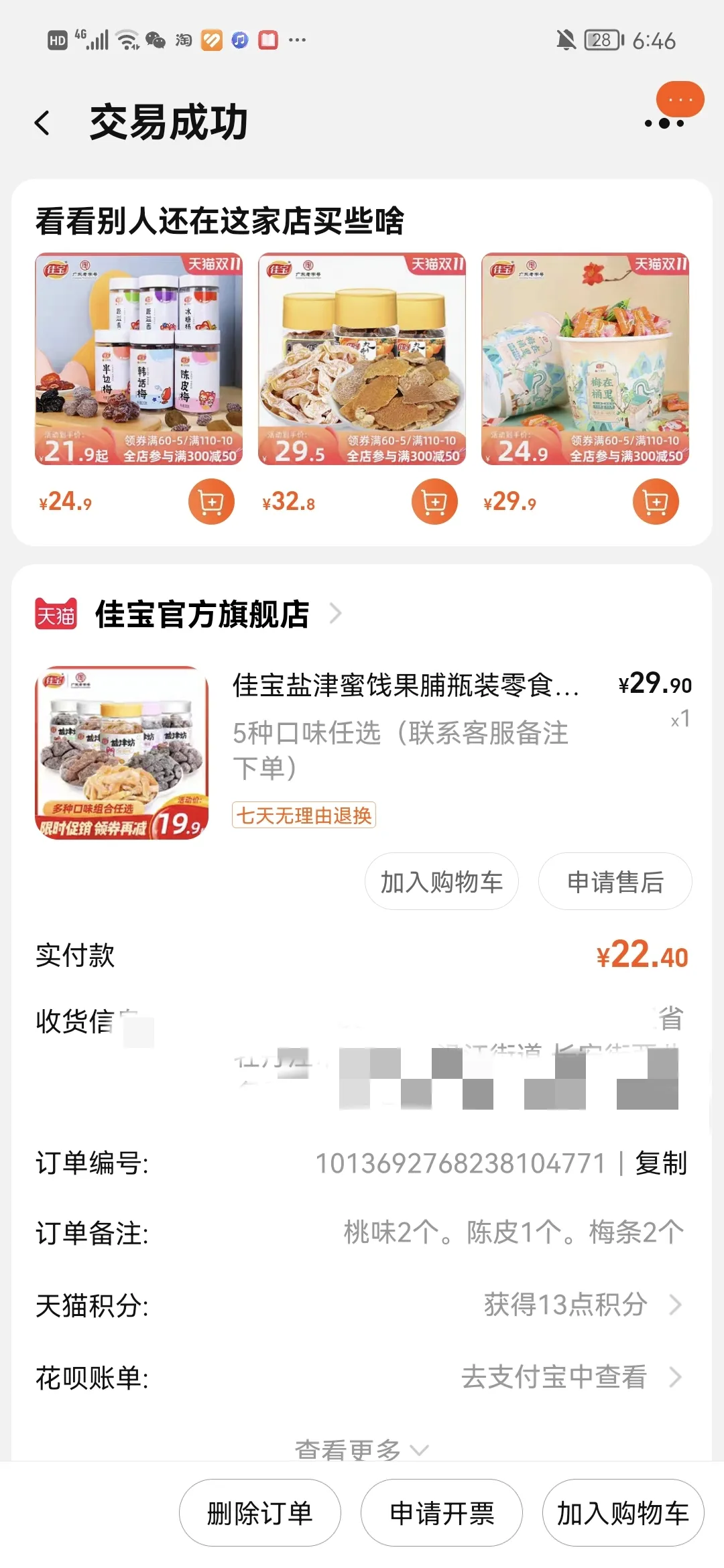Viewport: 724px width, 1568px height.
Task: Add the ¥32.8 recommended item to cart
Action: point(434,502)
